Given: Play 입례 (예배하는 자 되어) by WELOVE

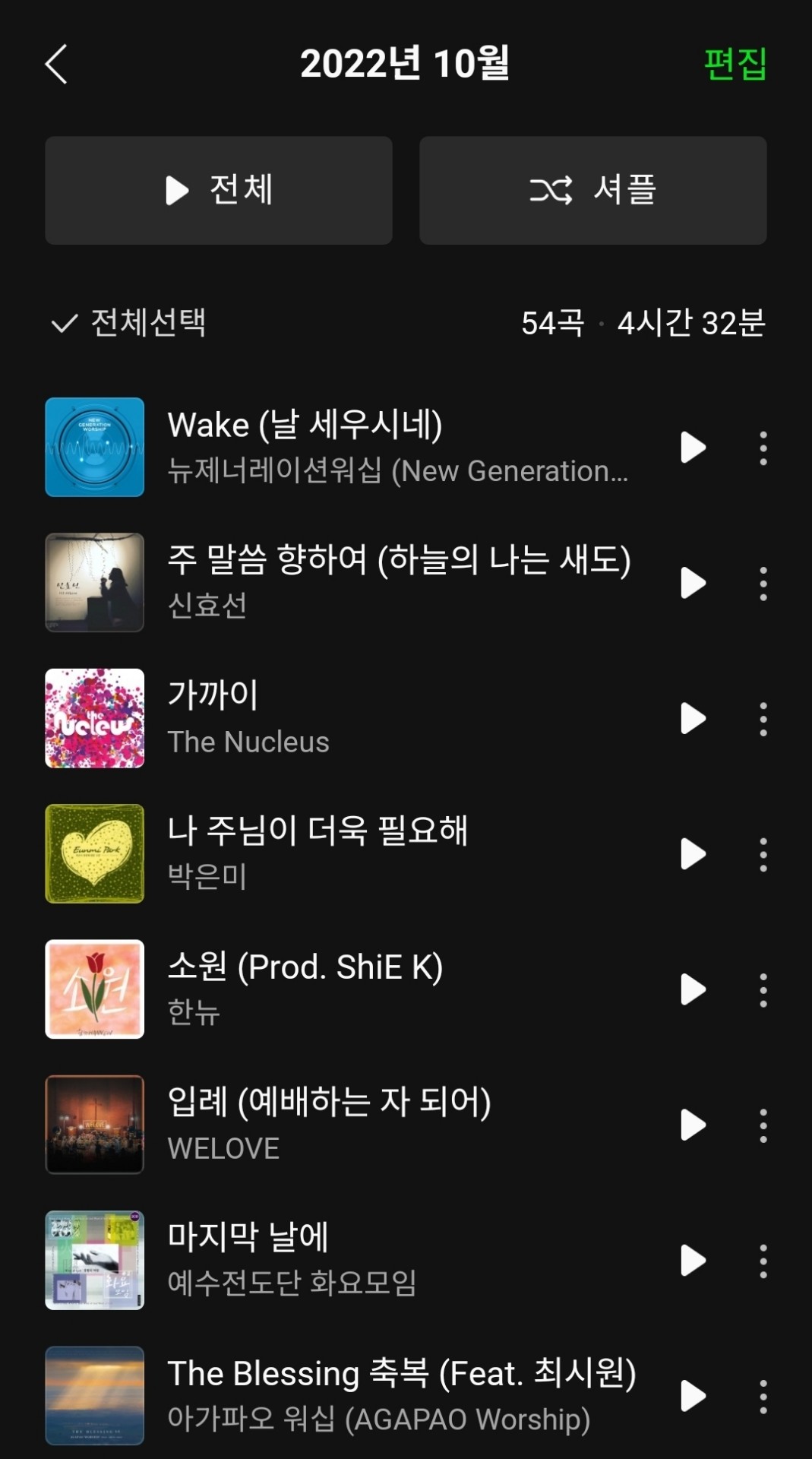Looking at the screenshot, I should pyautogui.click(x=693, y=1125).
